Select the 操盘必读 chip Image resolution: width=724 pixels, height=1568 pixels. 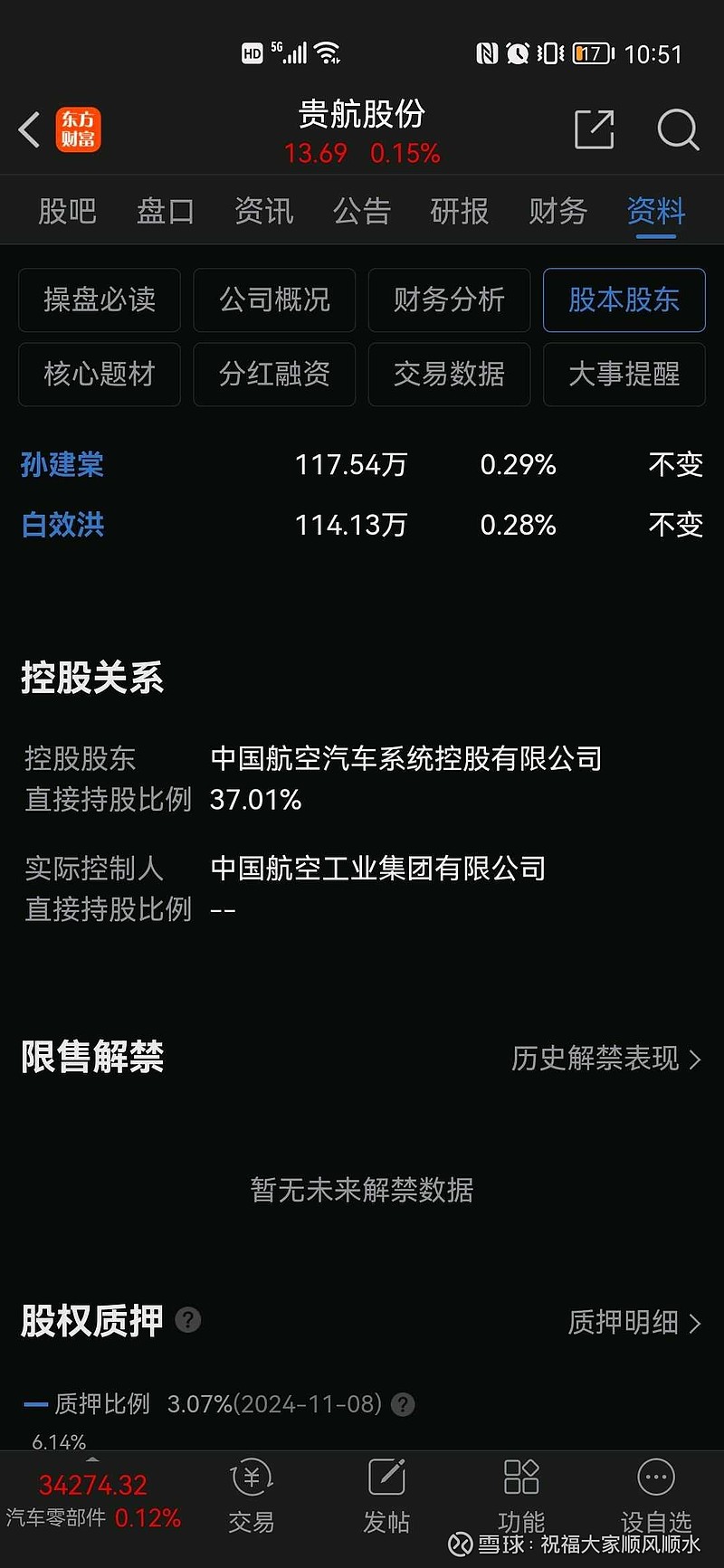(100, 300)
